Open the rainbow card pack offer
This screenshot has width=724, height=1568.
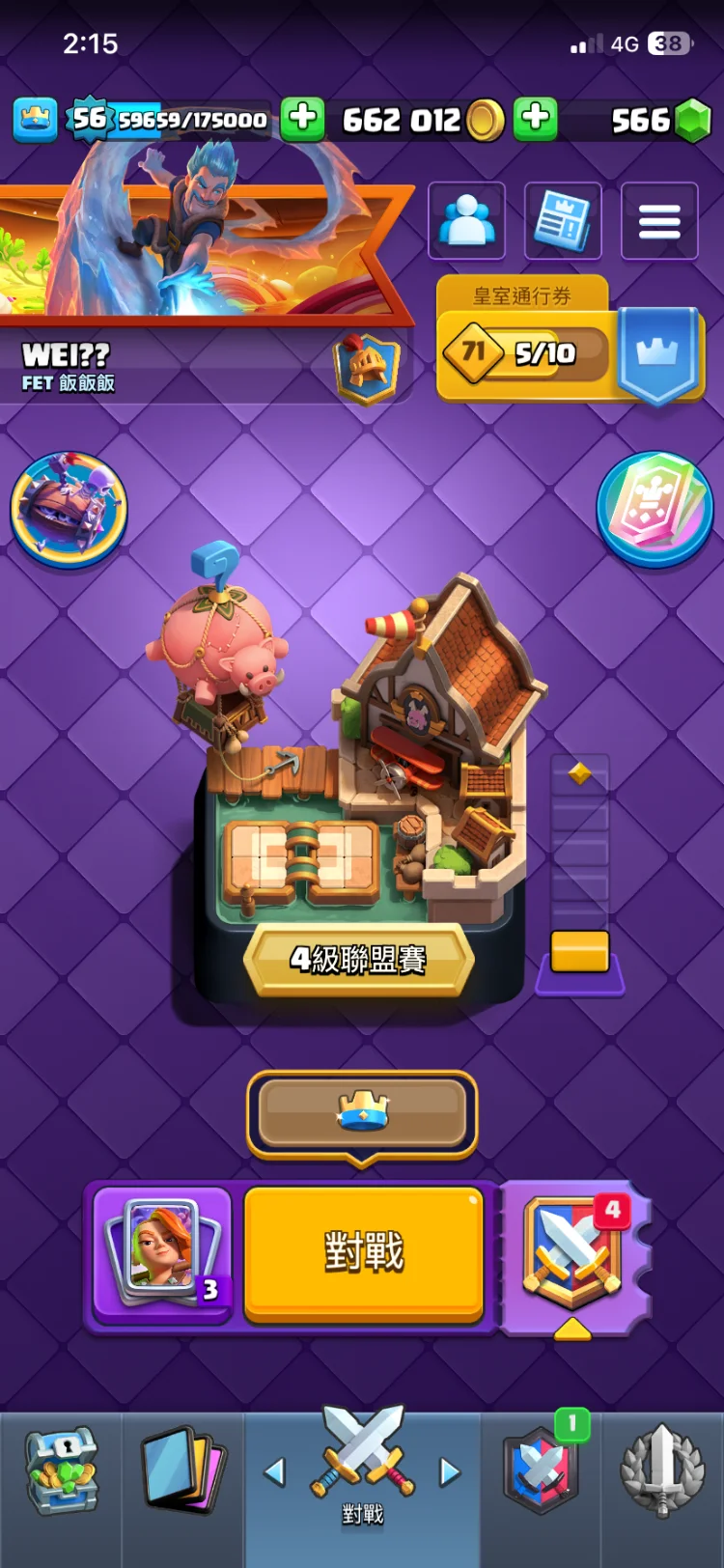[x=655, y=507]
